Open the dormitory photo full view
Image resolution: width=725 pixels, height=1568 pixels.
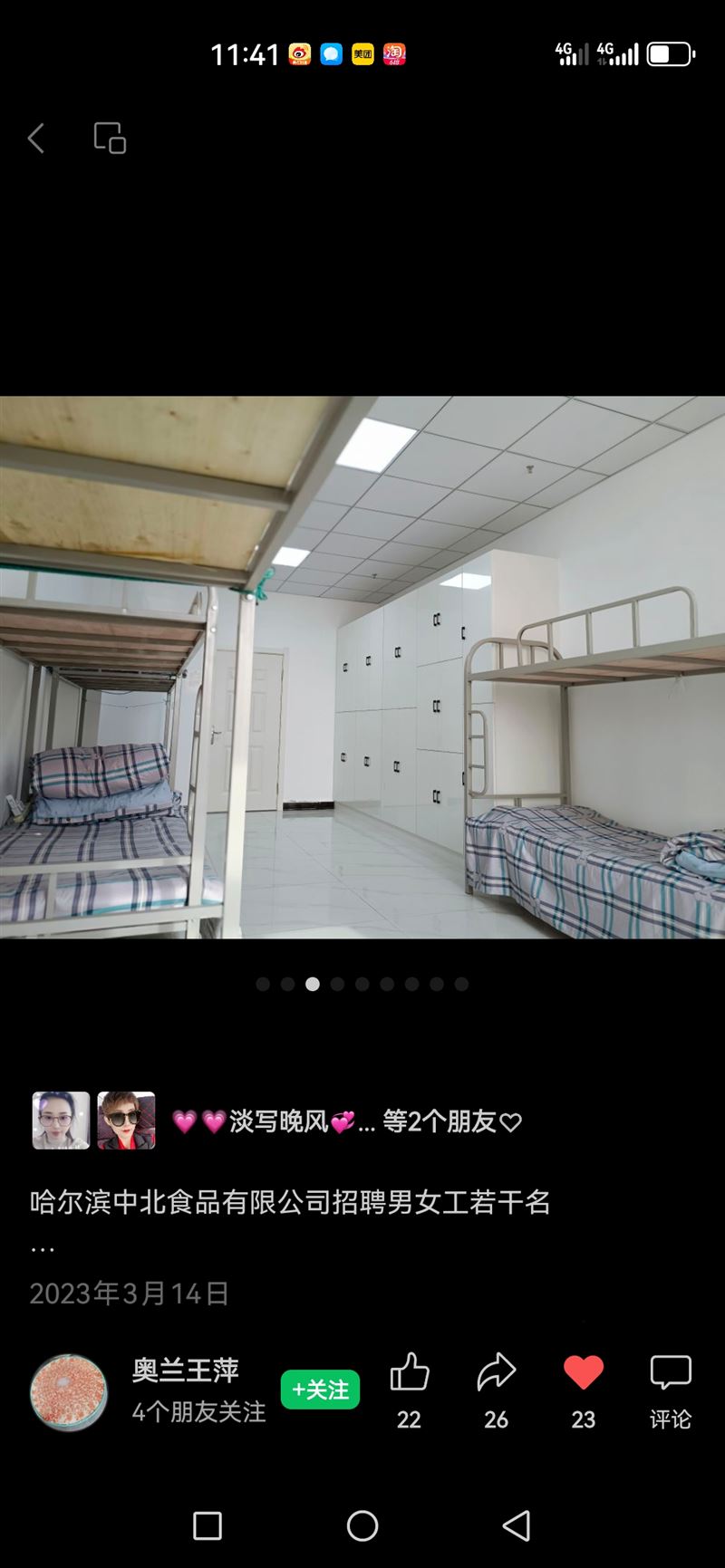[x=362, y=667]
